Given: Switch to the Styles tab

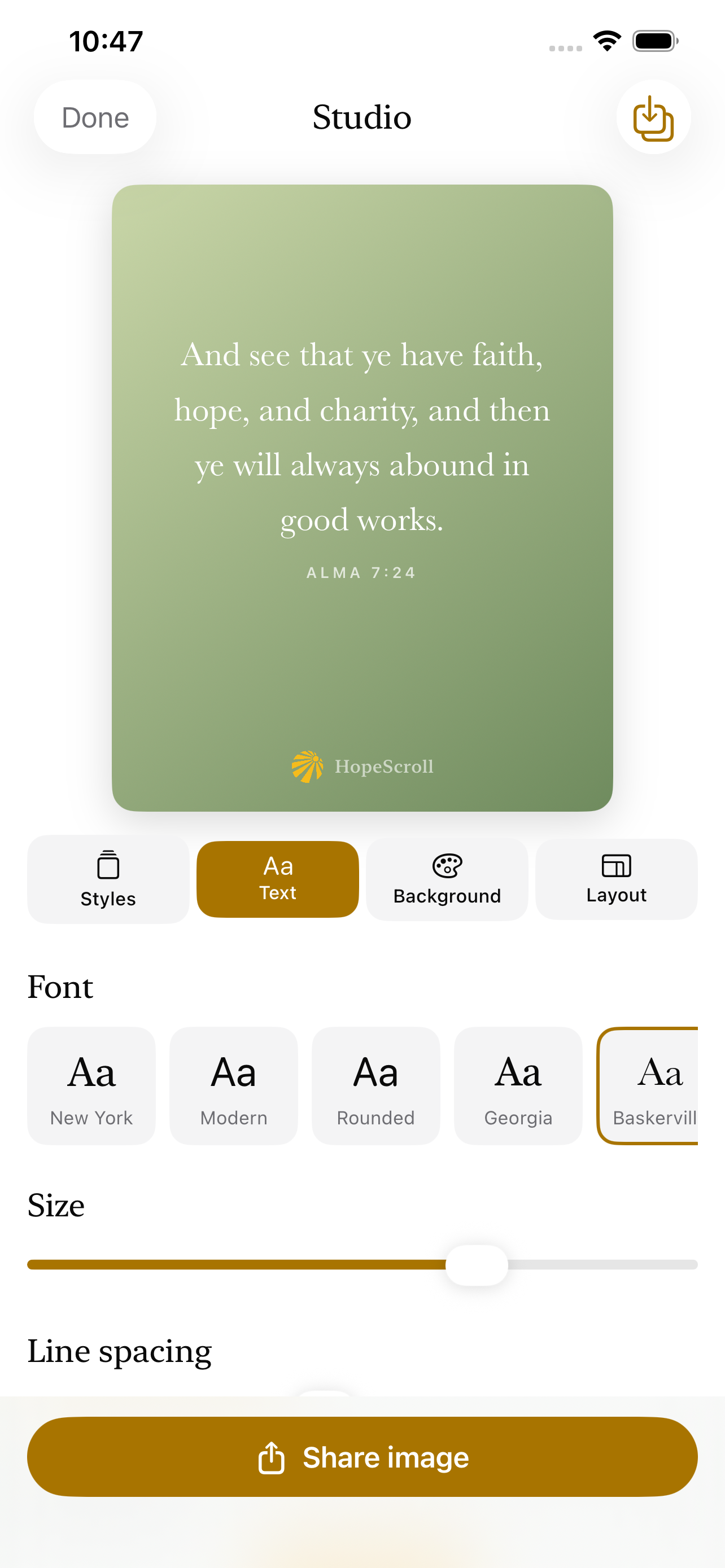Looking at the screenshot, I should tap(108, 879).
